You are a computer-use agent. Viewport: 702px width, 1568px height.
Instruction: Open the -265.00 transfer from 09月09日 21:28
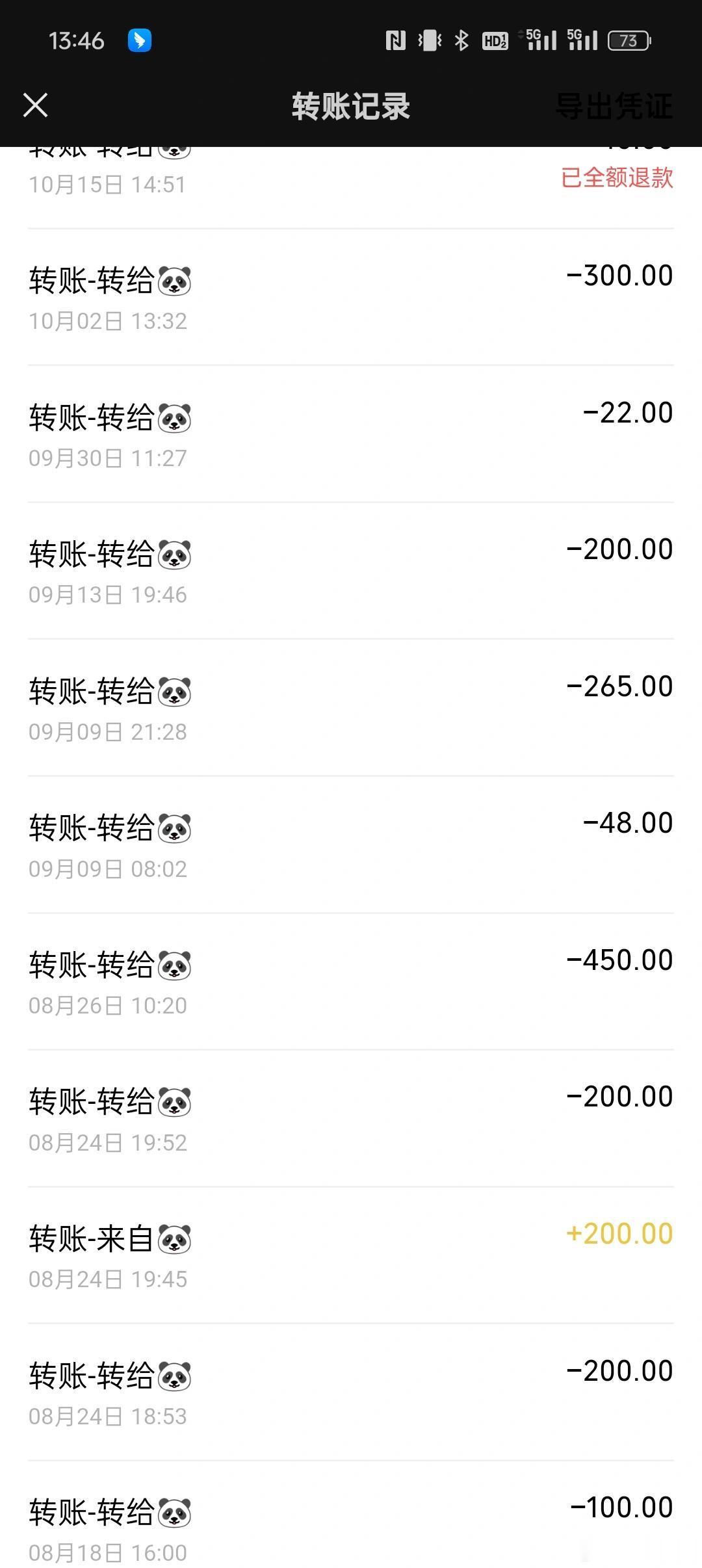(351, 708)
